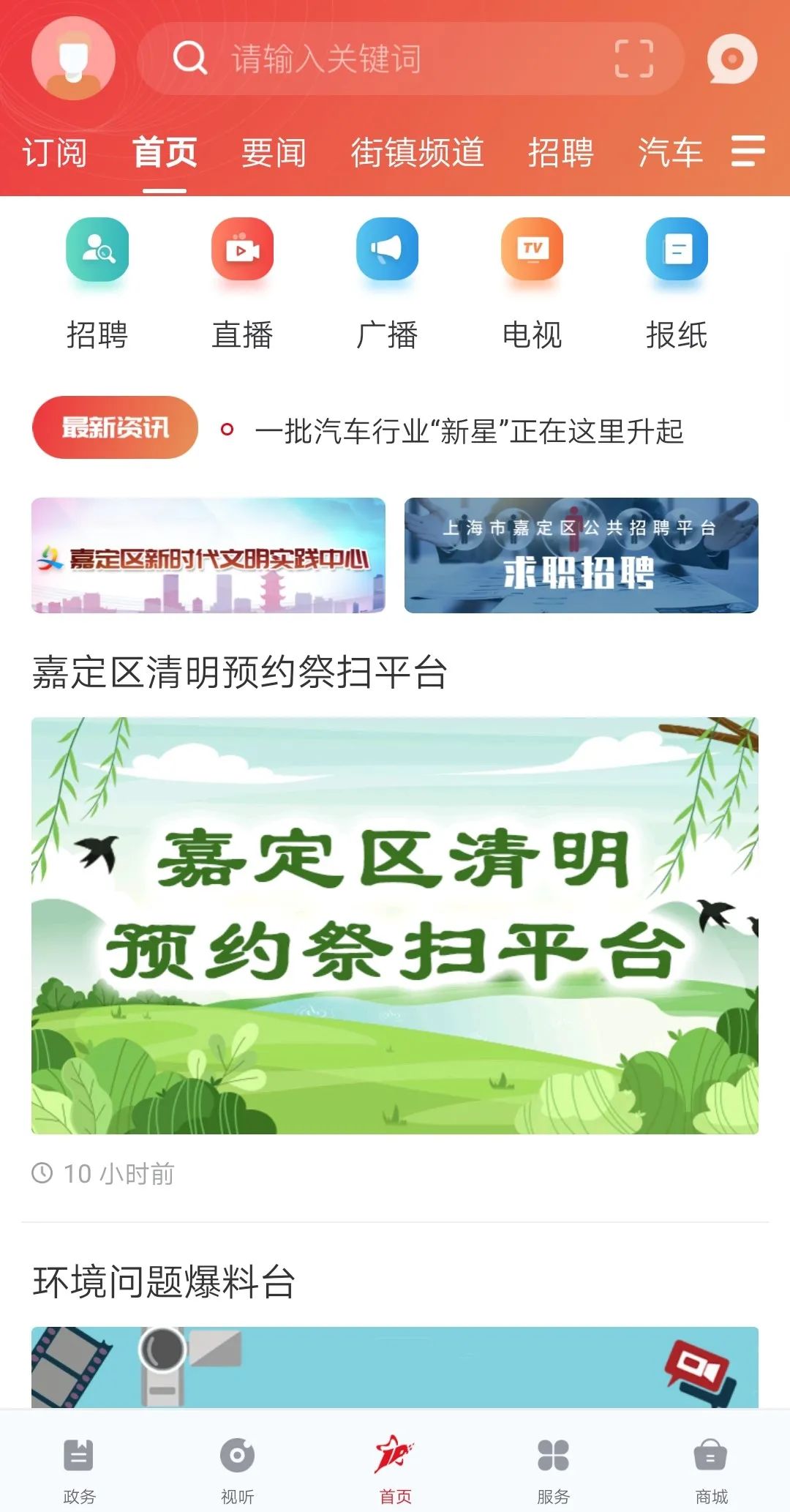This screenshot has width=790, height=1512.
Task: Expand the channel list menu icon
Action: coord(748,151)
